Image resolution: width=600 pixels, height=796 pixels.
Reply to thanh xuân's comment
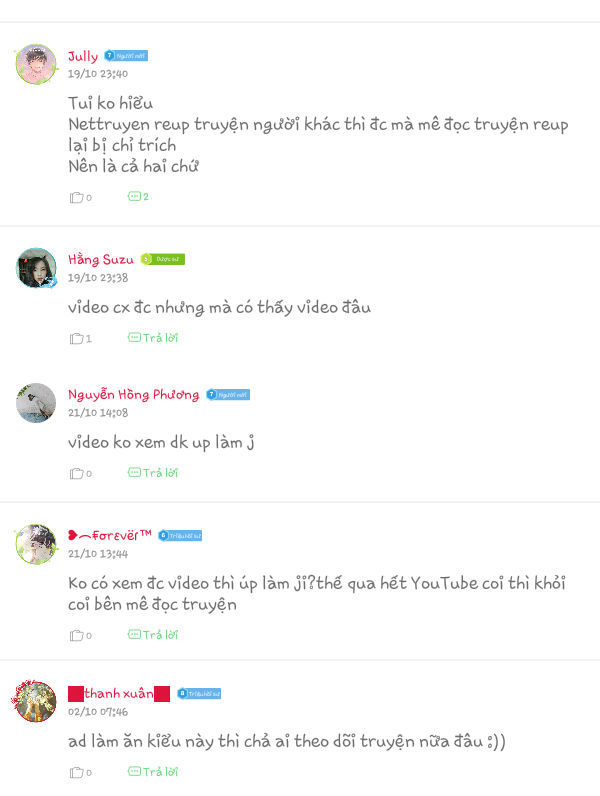152,772
